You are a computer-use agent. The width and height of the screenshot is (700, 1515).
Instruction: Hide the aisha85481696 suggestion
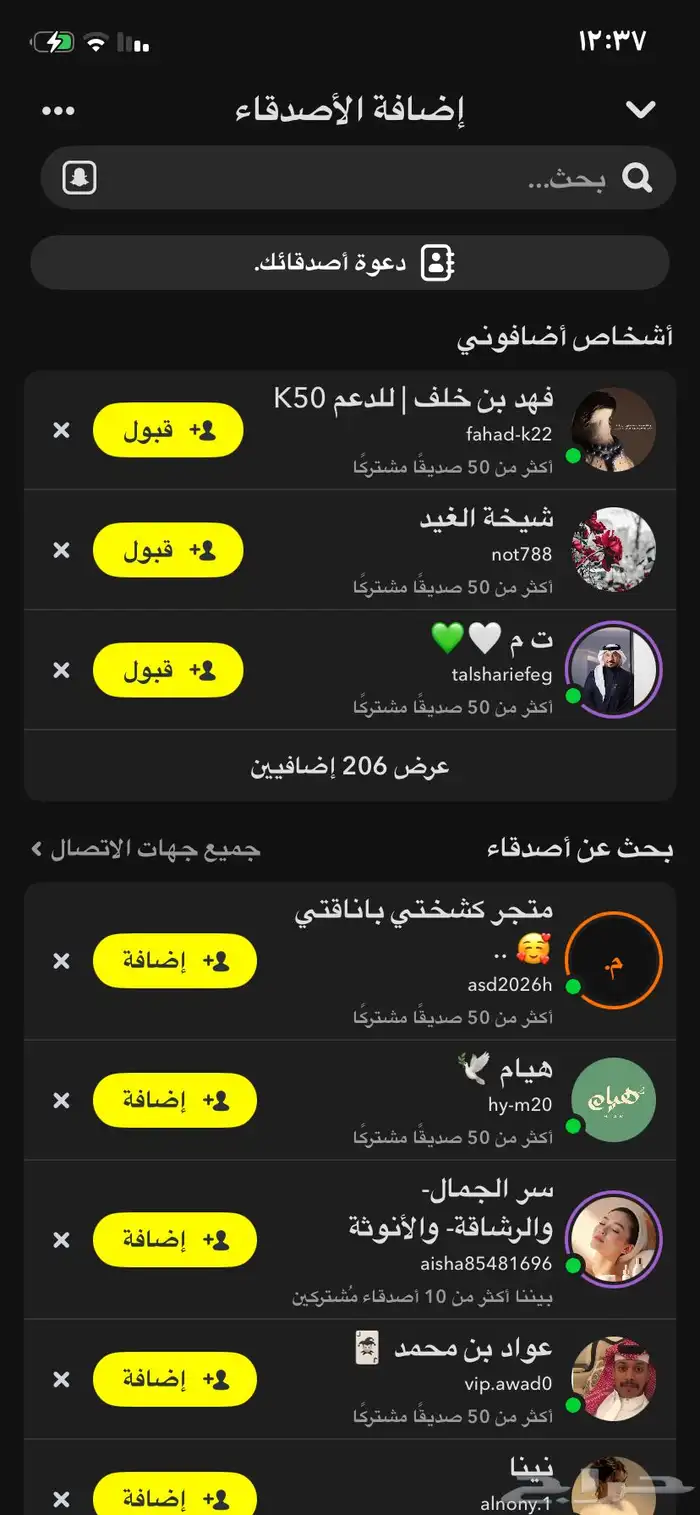pos(61,1240)
